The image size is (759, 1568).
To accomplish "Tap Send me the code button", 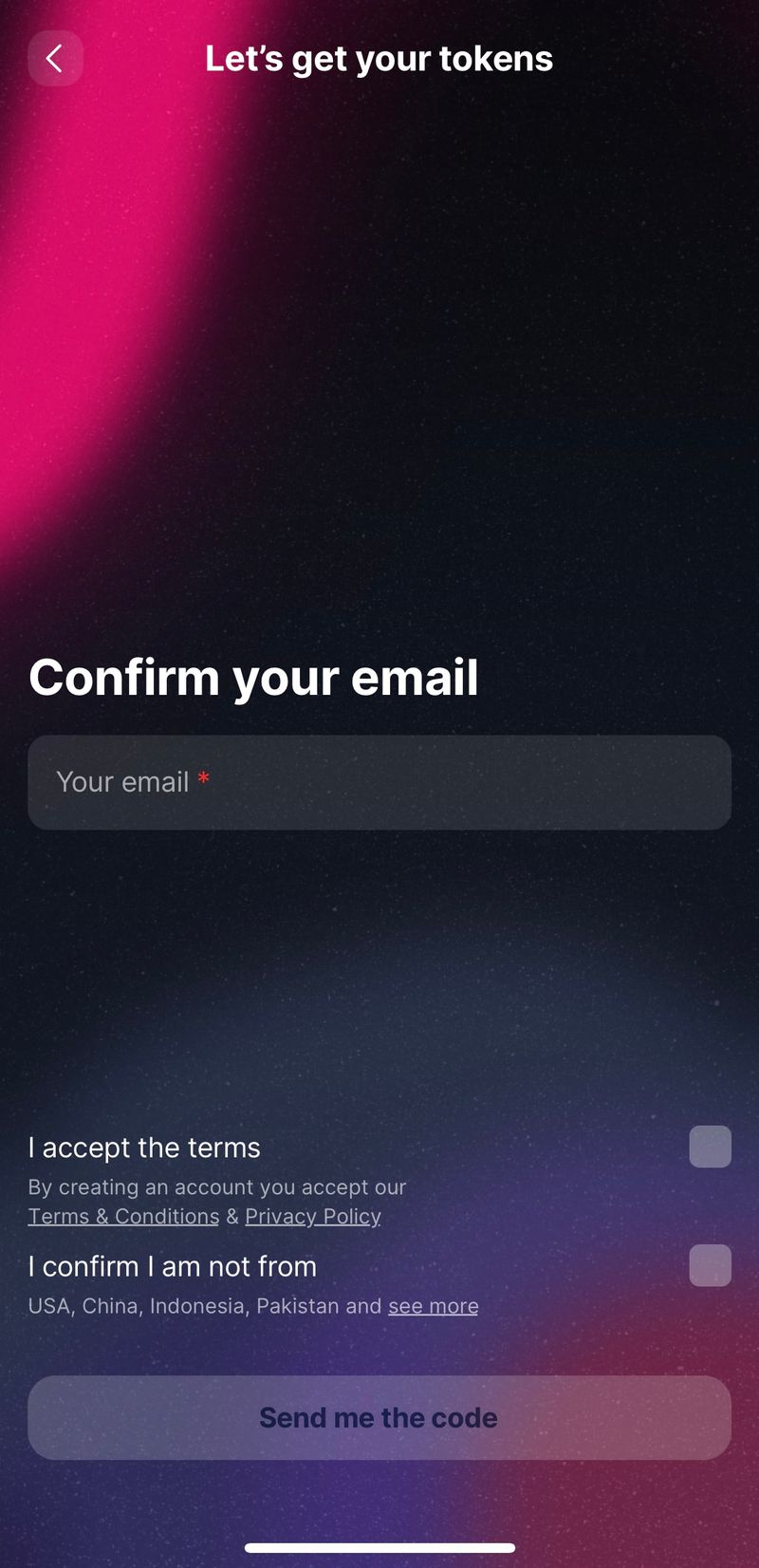I will tap(379, 1417).
